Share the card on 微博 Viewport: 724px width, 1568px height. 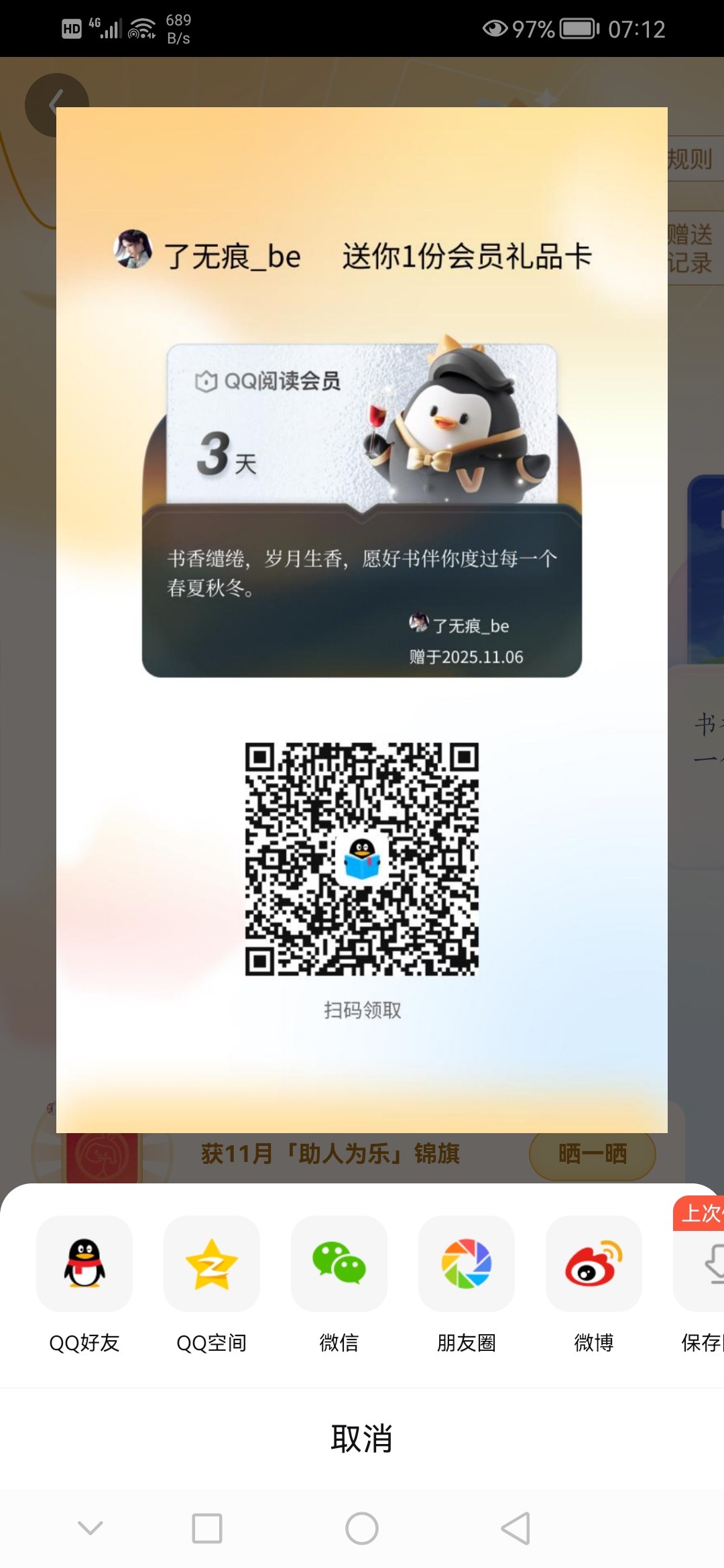pos(594,1264)
